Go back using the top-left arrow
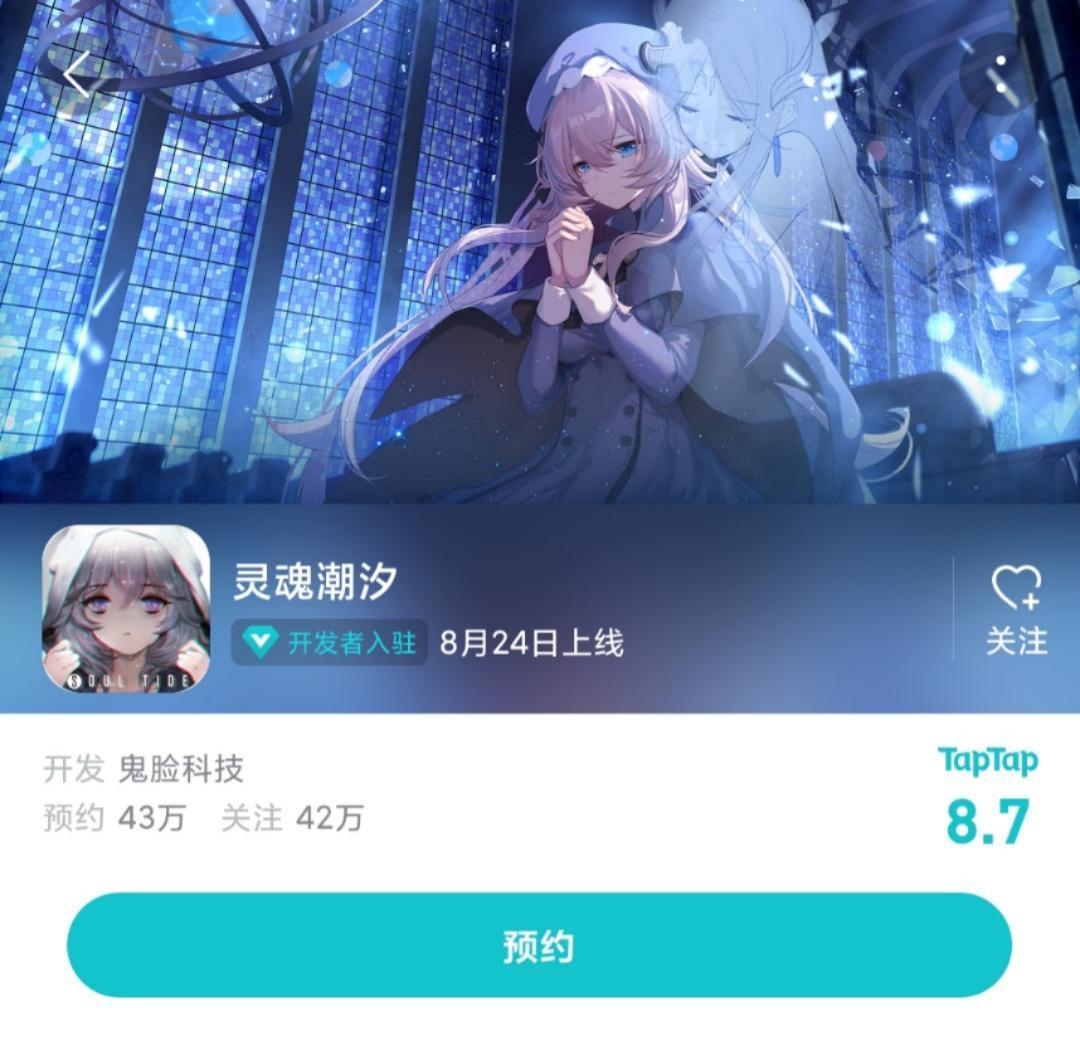 78,76
